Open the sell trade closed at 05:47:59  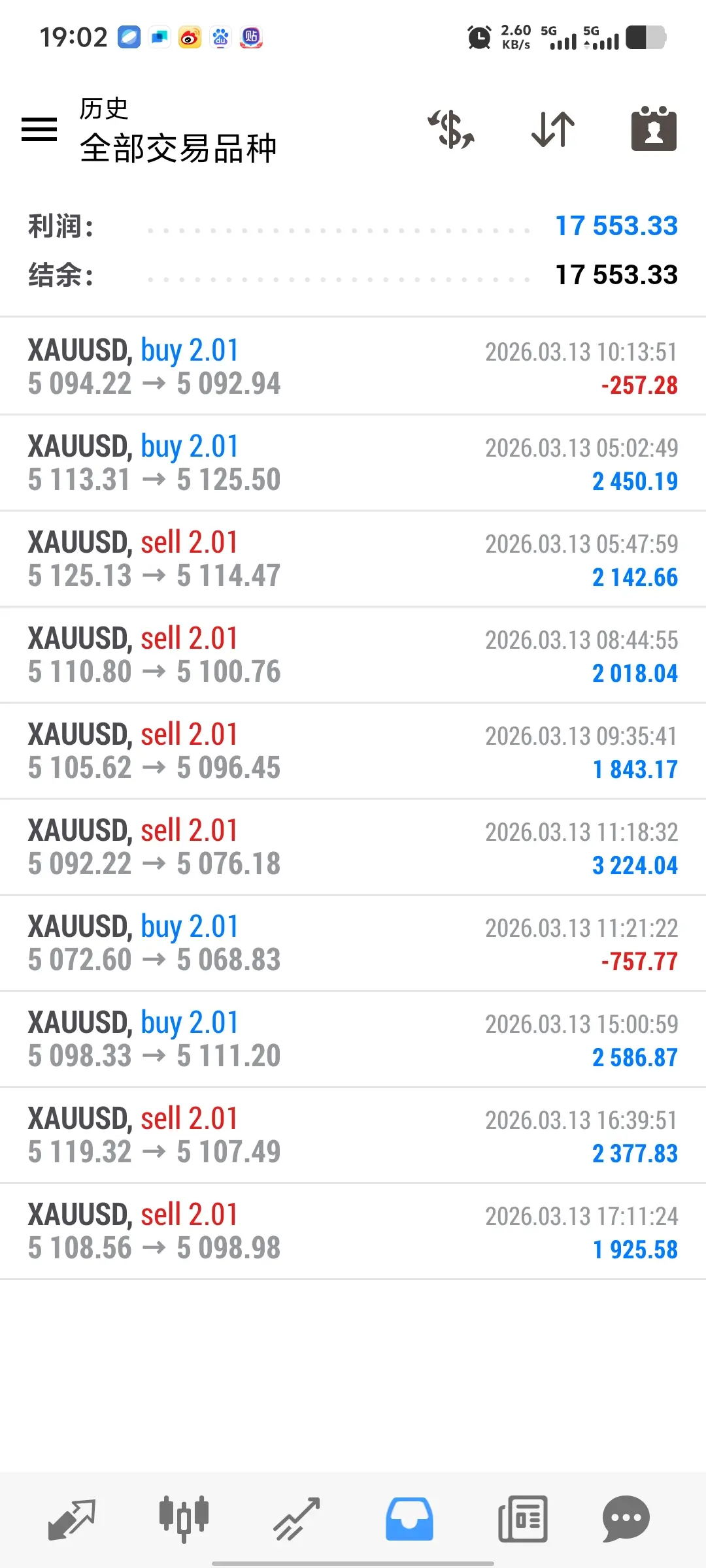click(353, 559)
